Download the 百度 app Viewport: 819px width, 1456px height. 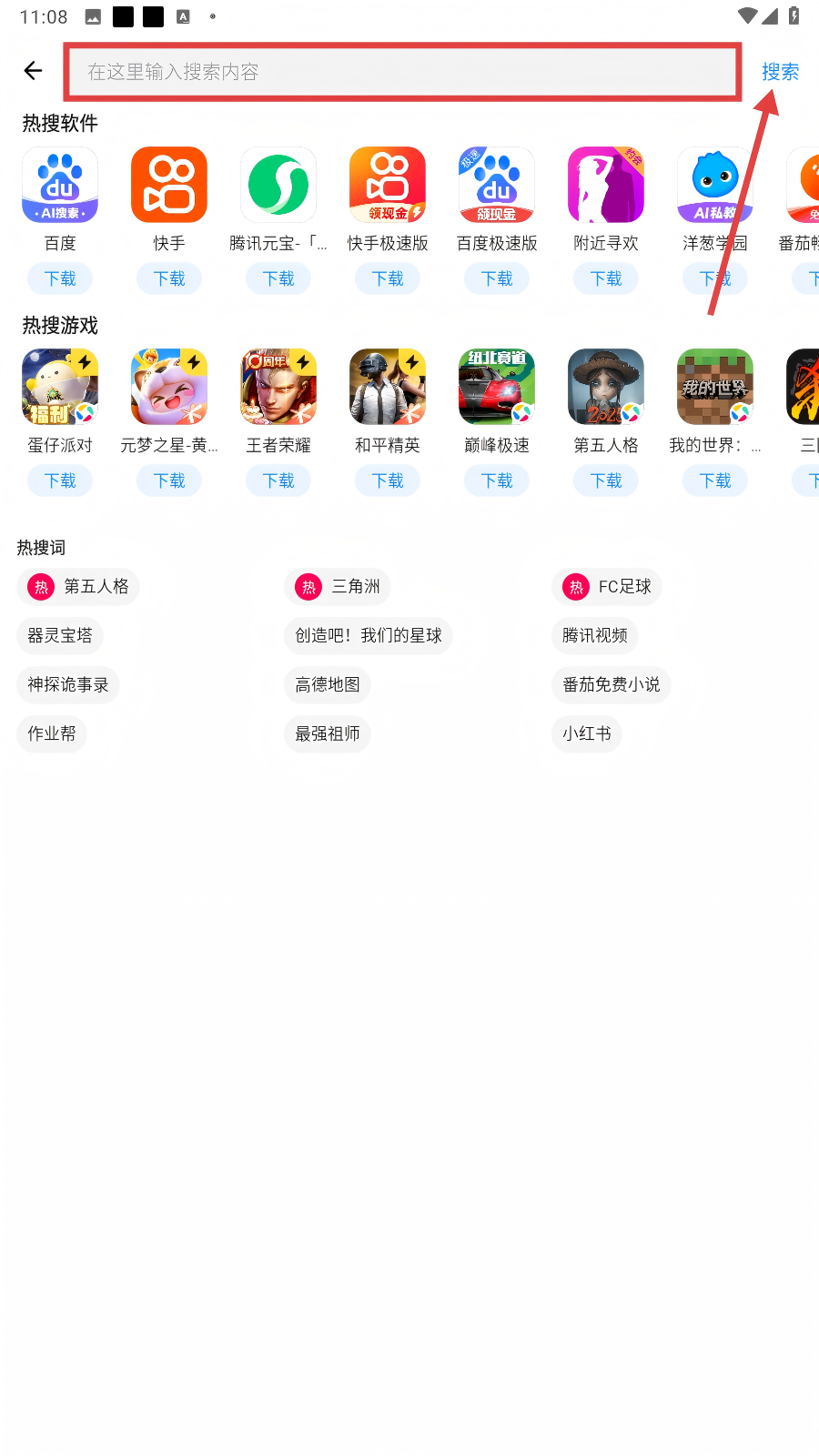(60, 278)
